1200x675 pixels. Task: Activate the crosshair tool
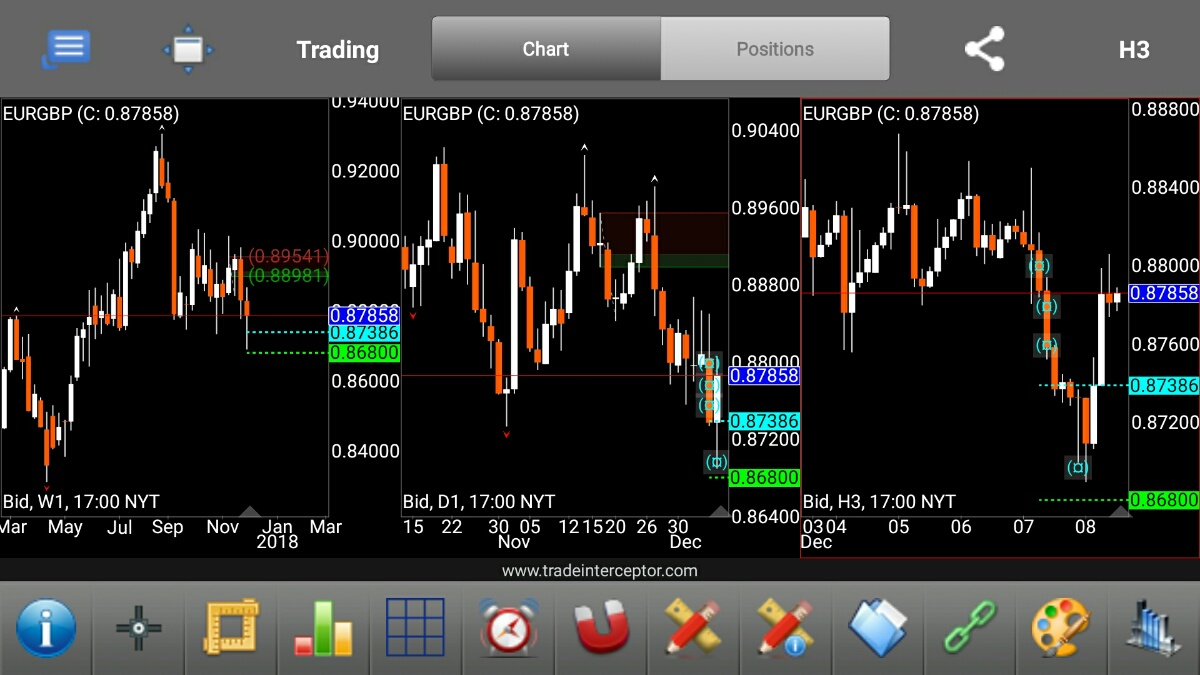click(139, 629)
